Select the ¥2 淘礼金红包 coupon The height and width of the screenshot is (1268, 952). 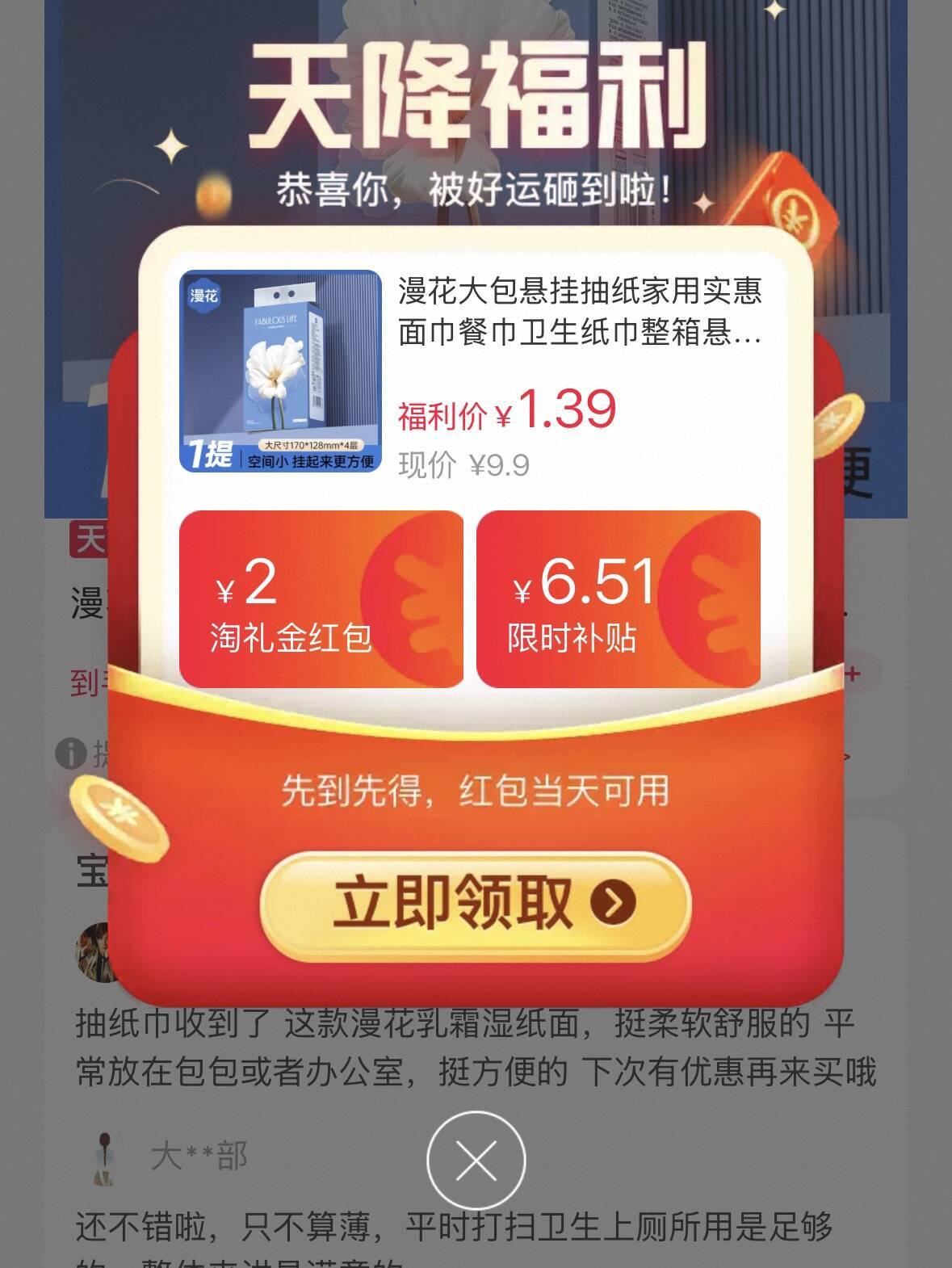click(321, 599)
